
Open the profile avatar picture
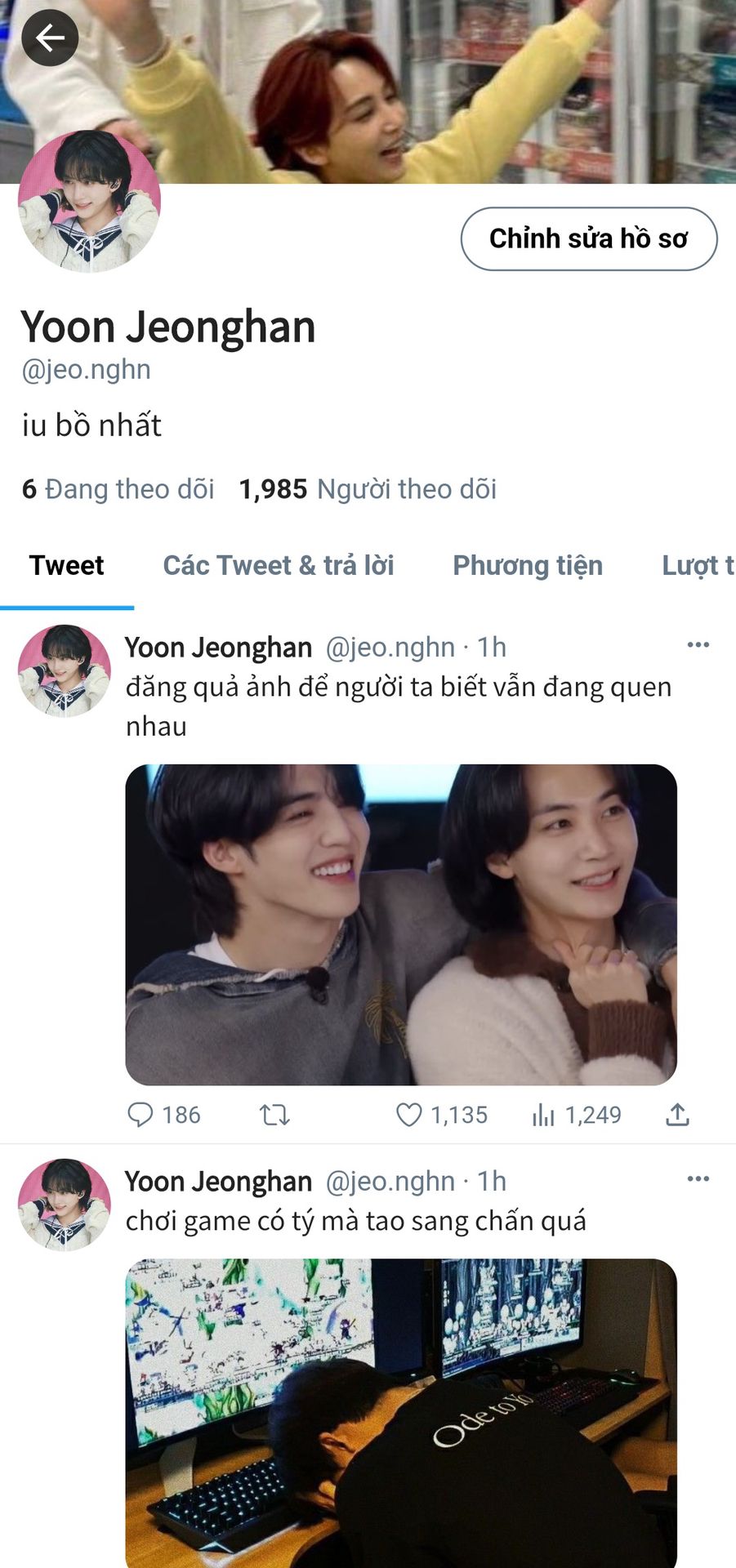(x=89, y=202)
